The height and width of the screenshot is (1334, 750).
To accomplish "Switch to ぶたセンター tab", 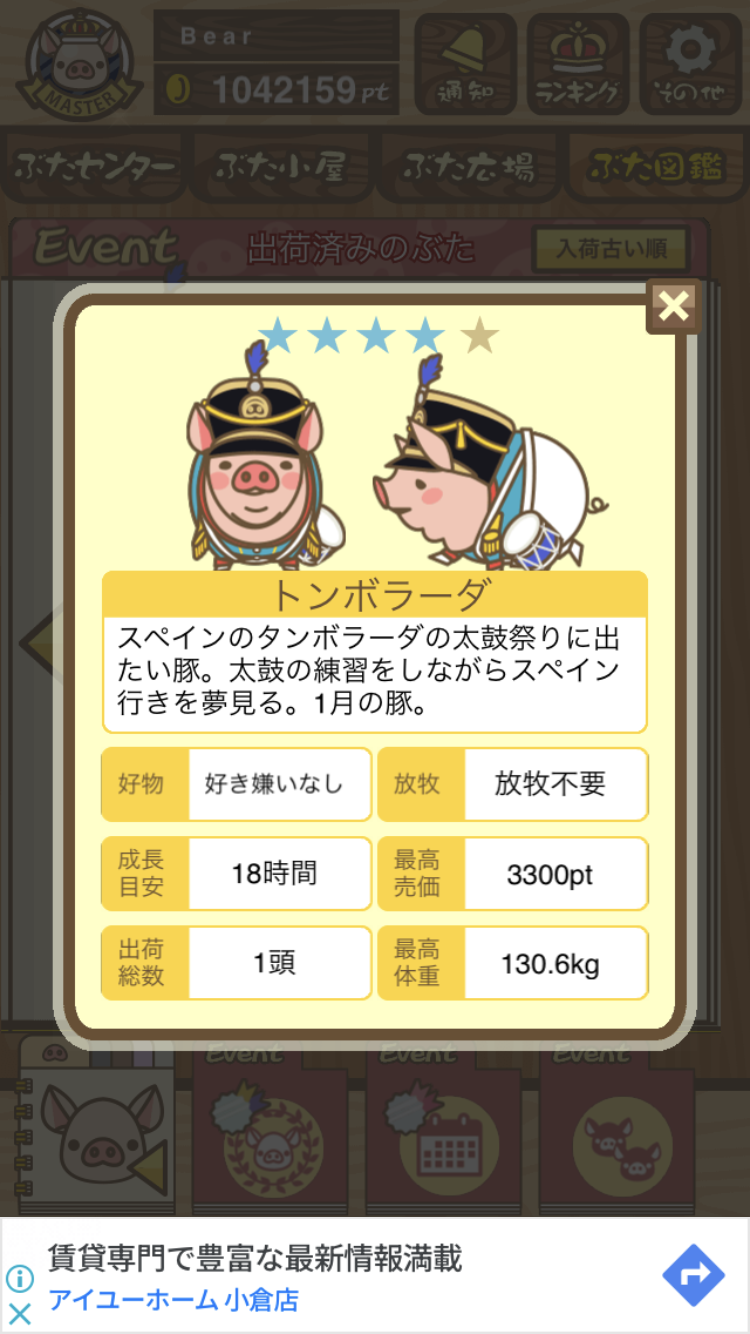I will click(x=96, y=167).
